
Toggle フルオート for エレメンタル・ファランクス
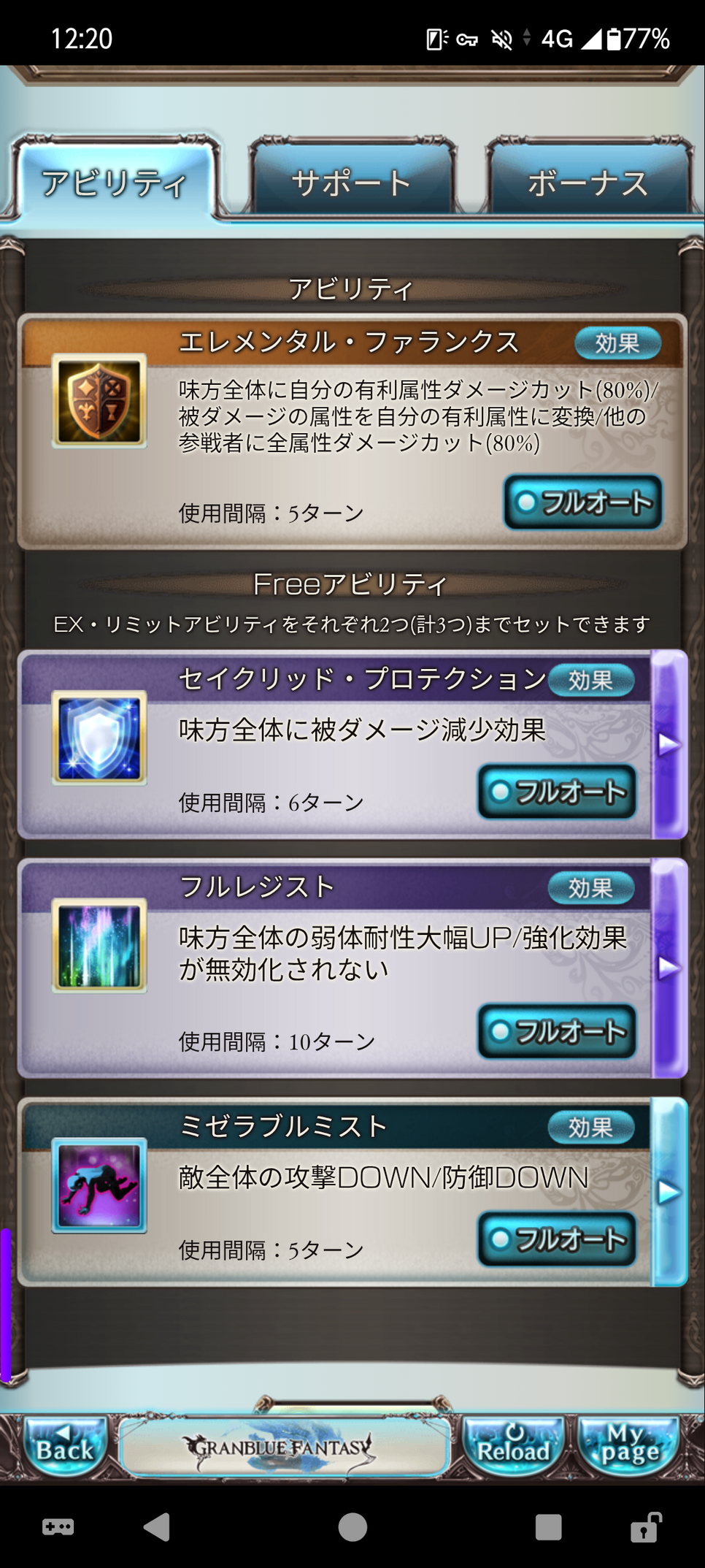click(583, 502)
